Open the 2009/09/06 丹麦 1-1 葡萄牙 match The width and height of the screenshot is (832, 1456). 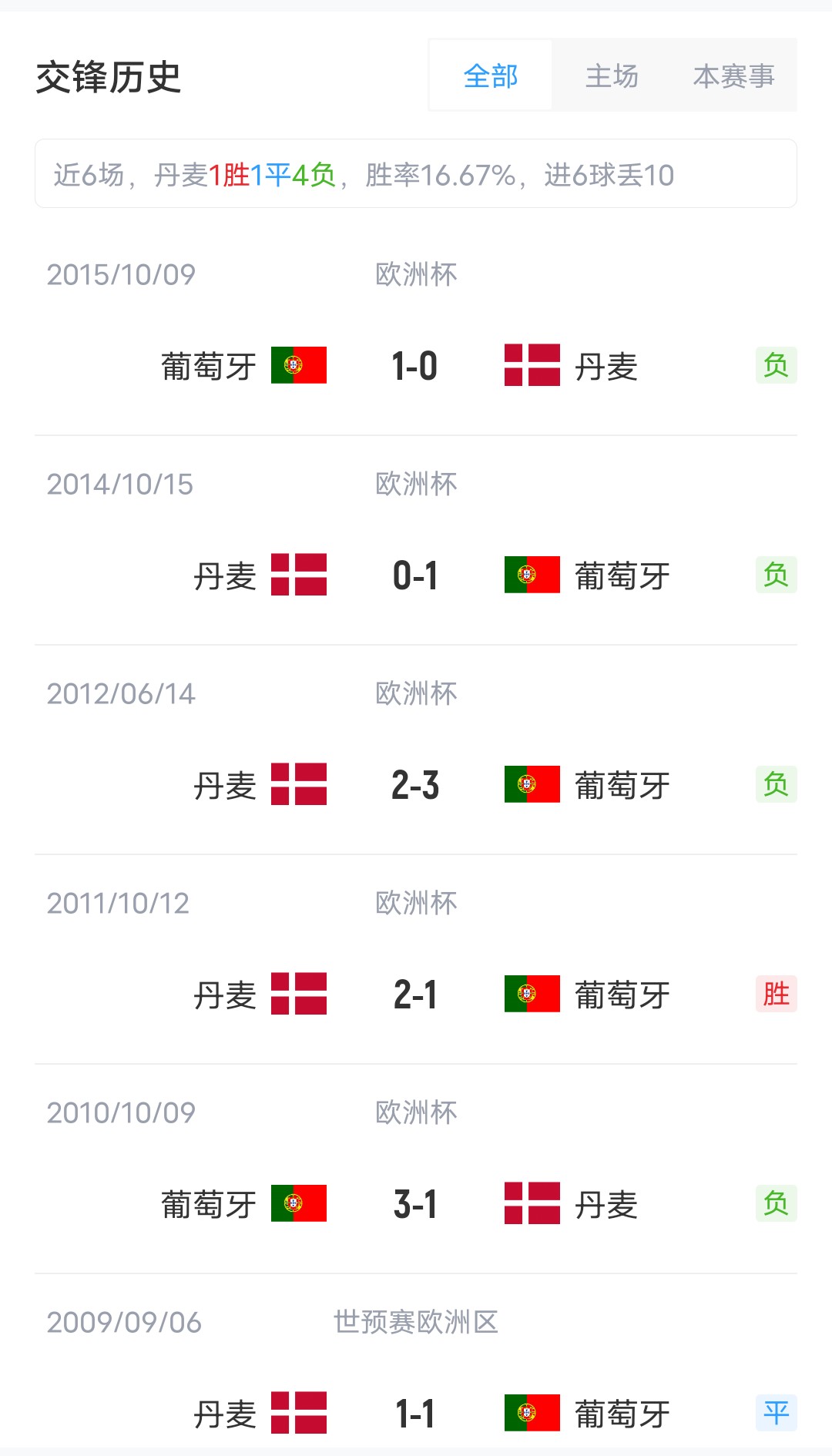point(415,1414)
